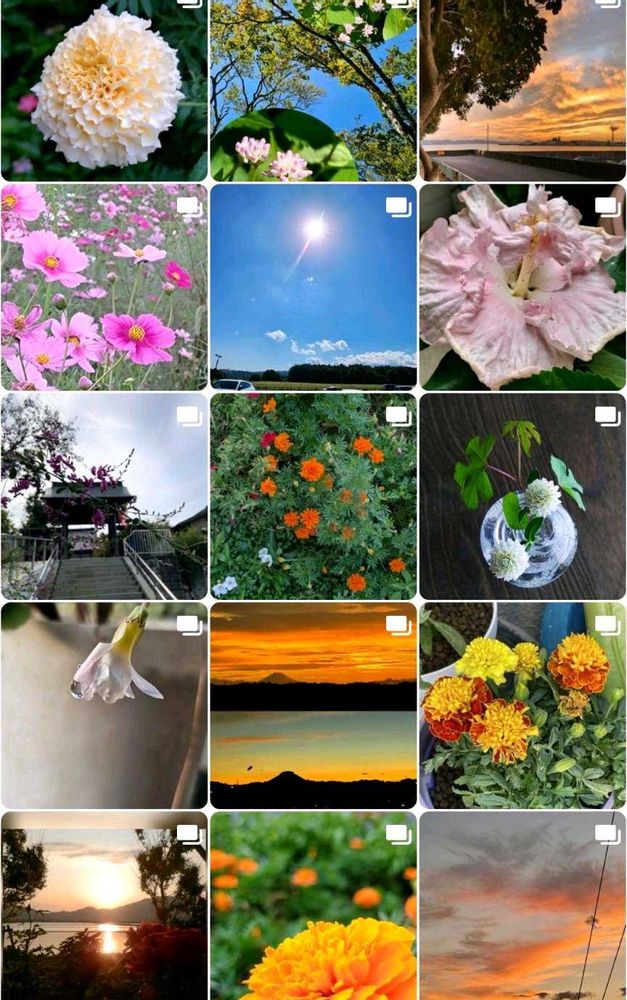Open the potted yellow and red marigolds post
627x1000 pixels.
pyautogui.click(x=523, y=705)
